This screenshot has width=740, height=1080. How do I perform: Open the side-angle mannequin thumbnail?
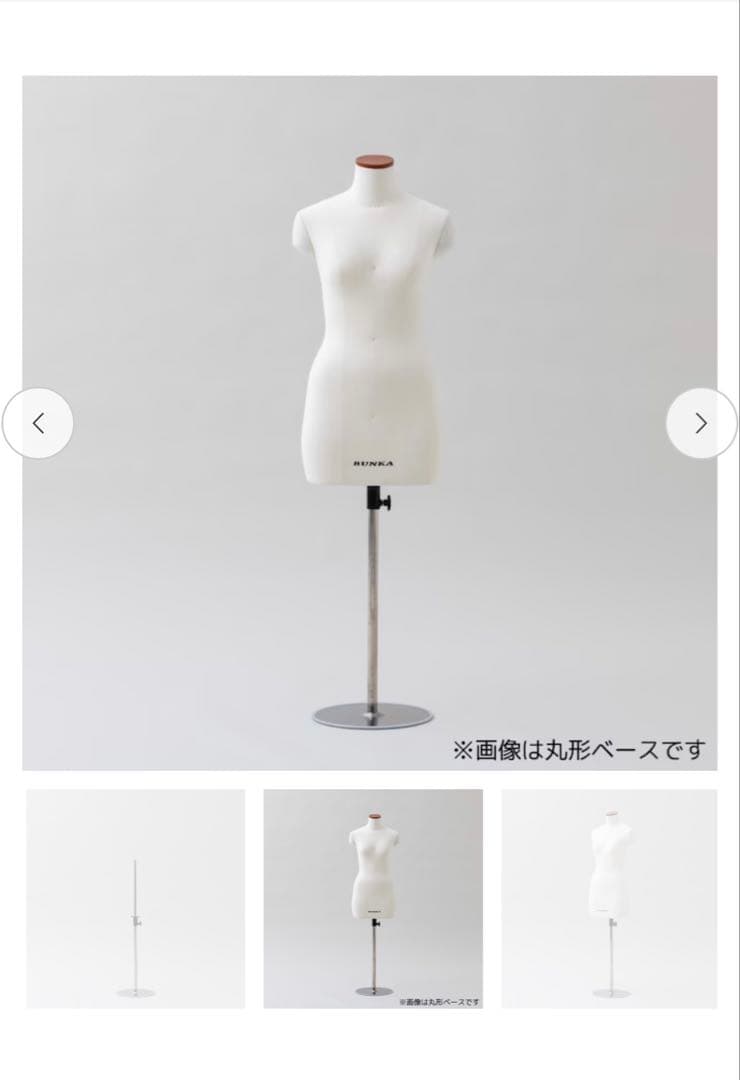pyautogui.click(x=608, y=898)
